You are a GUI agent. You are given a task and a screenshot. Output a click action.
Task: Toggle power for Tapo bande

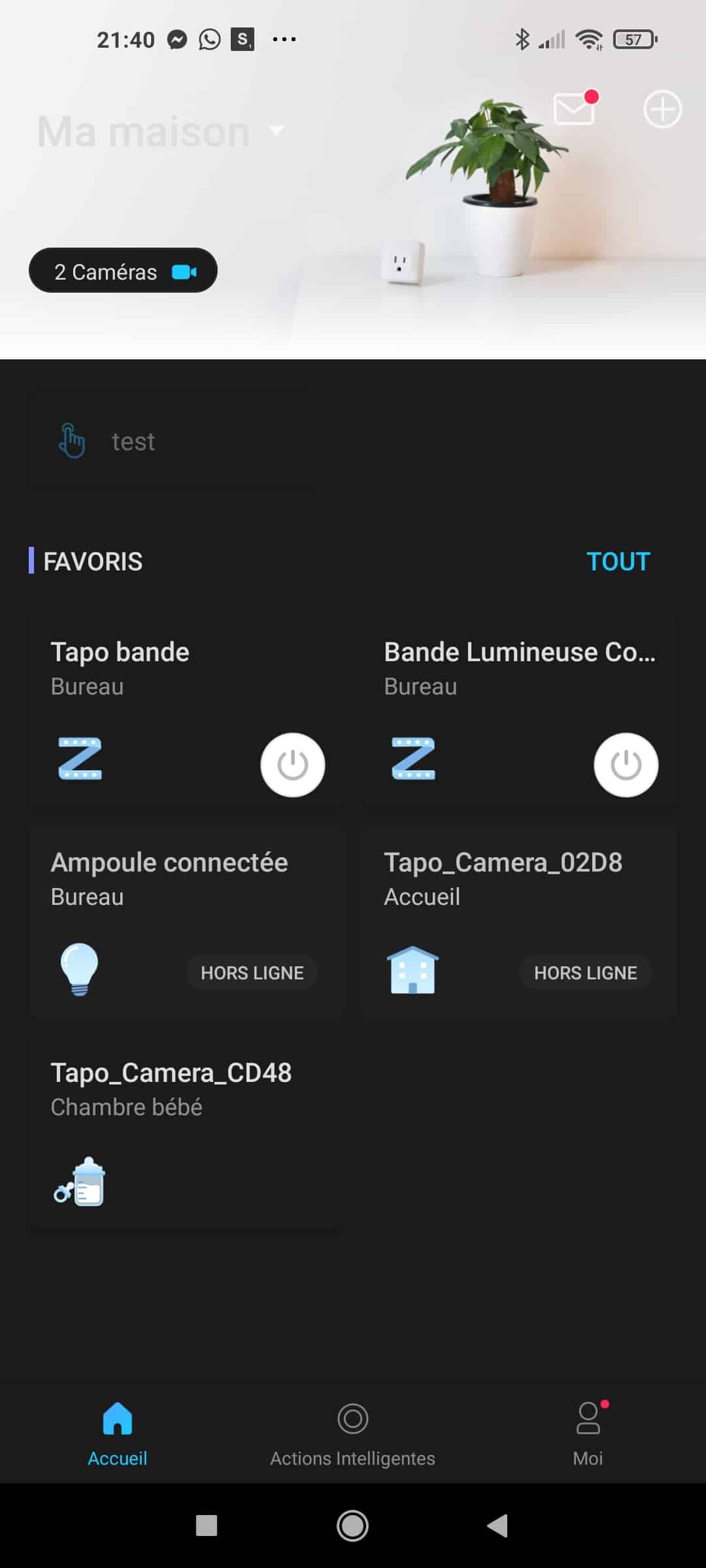click(293, 765)
